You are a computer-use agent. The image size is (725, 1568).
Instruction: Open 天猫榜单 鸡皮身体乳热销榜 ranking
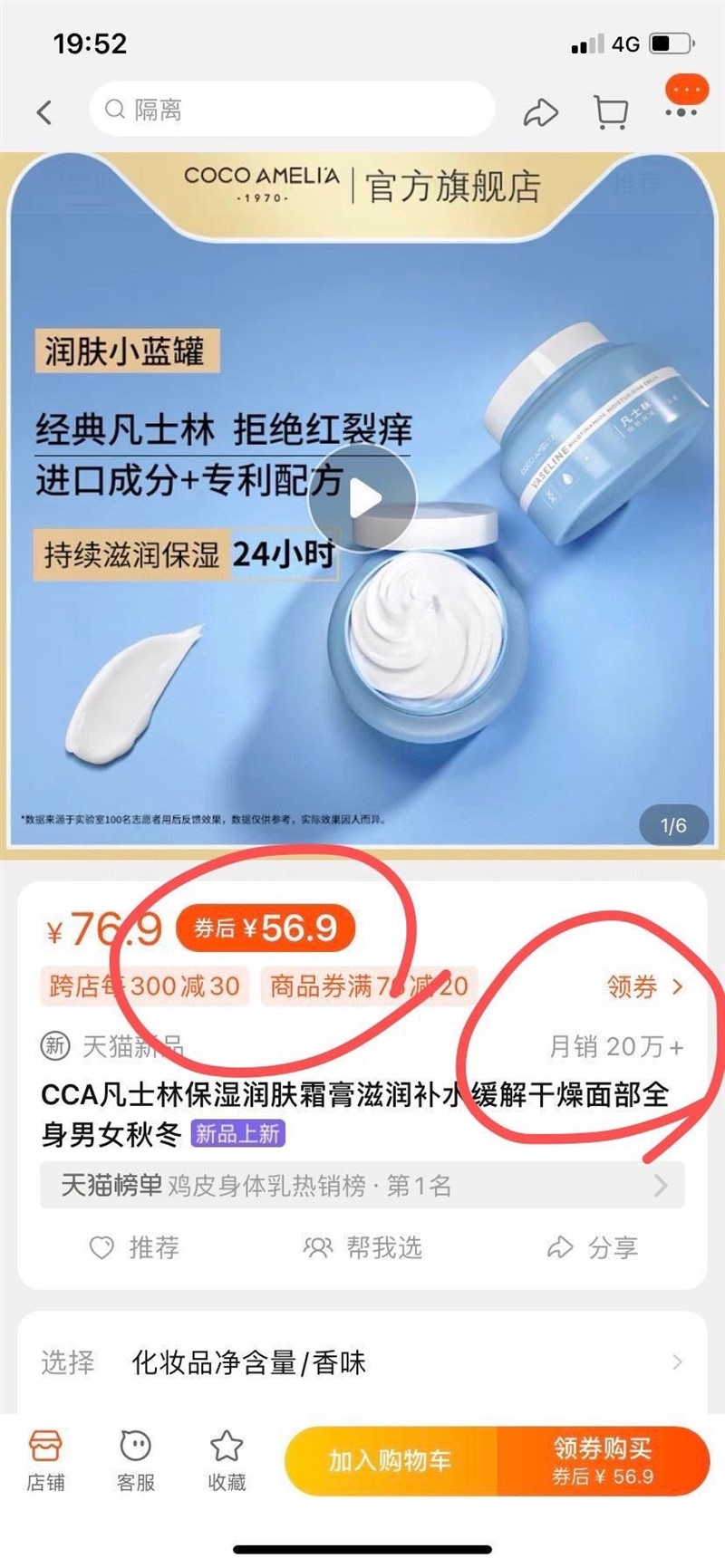point(362,1185)
